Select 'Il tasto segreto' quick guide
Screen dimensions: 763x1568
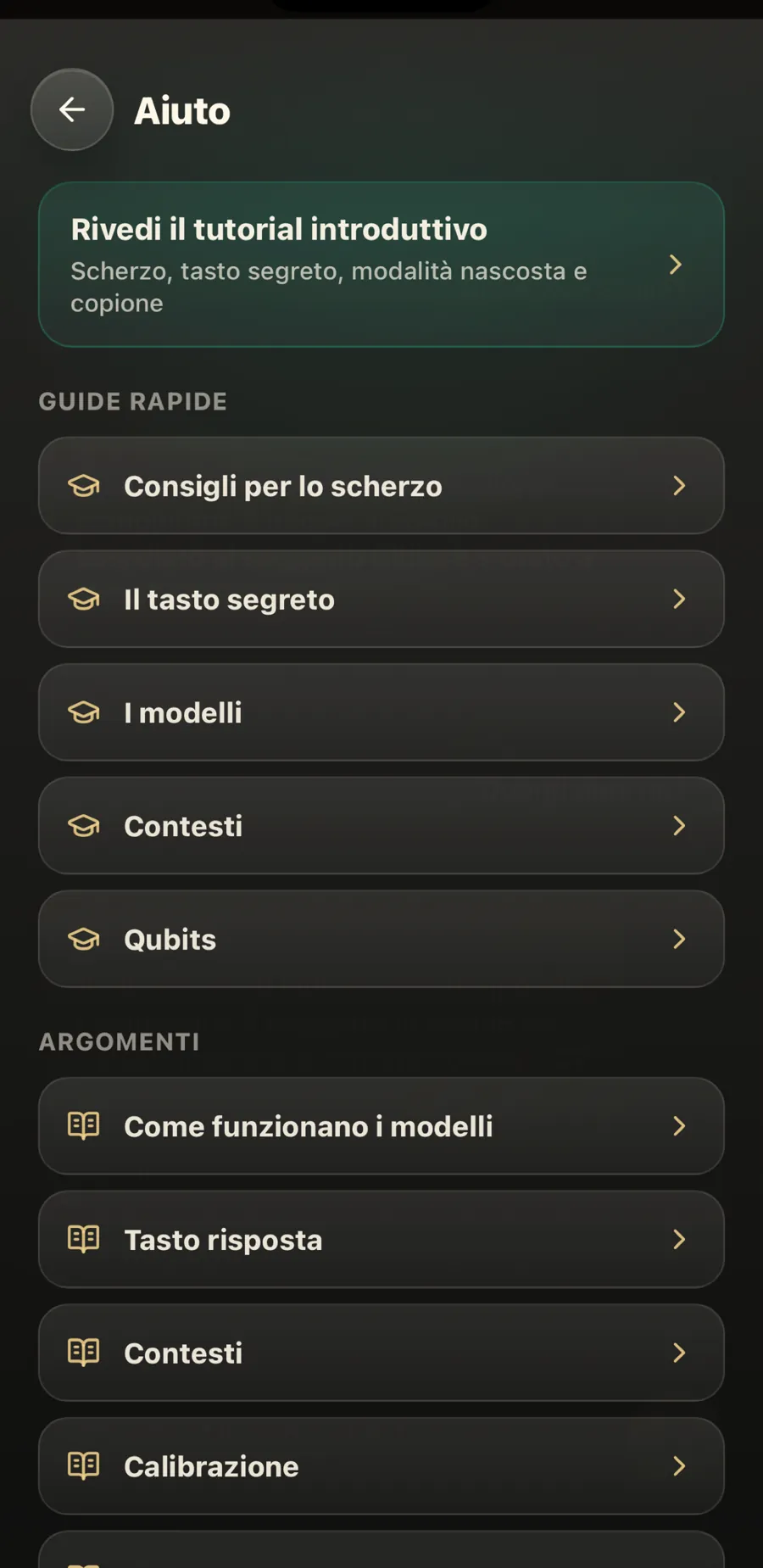[x=381, y=600]
